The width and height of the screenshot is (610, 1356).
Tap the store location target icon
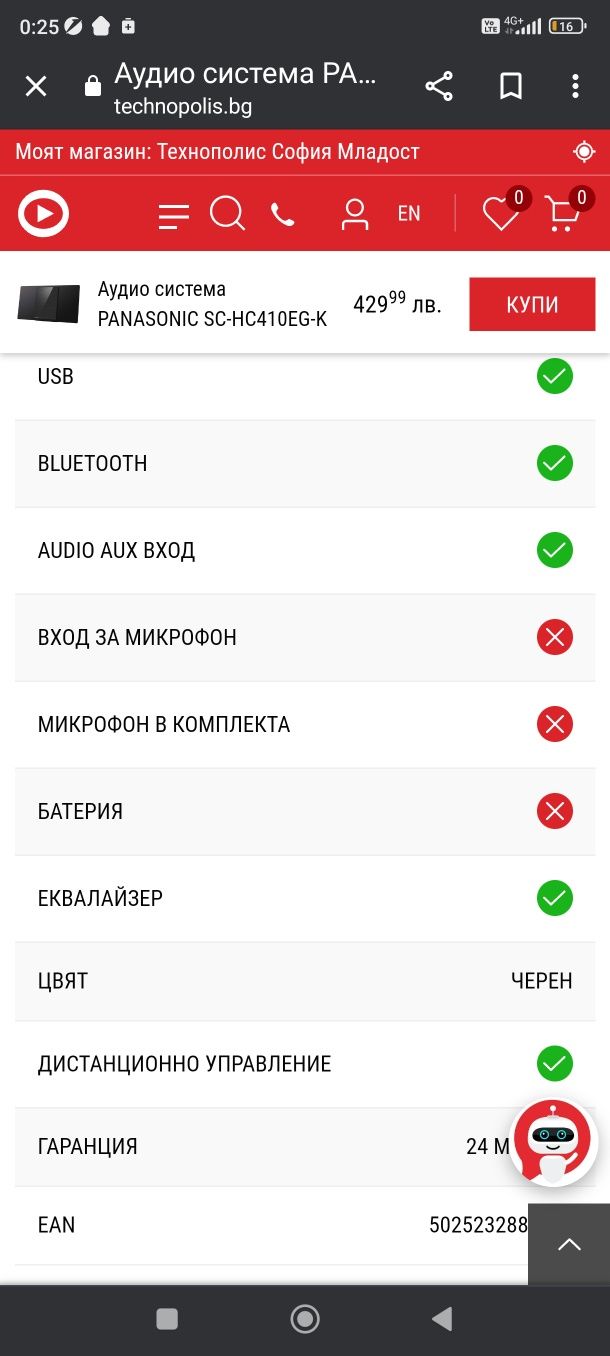[585, 152]
